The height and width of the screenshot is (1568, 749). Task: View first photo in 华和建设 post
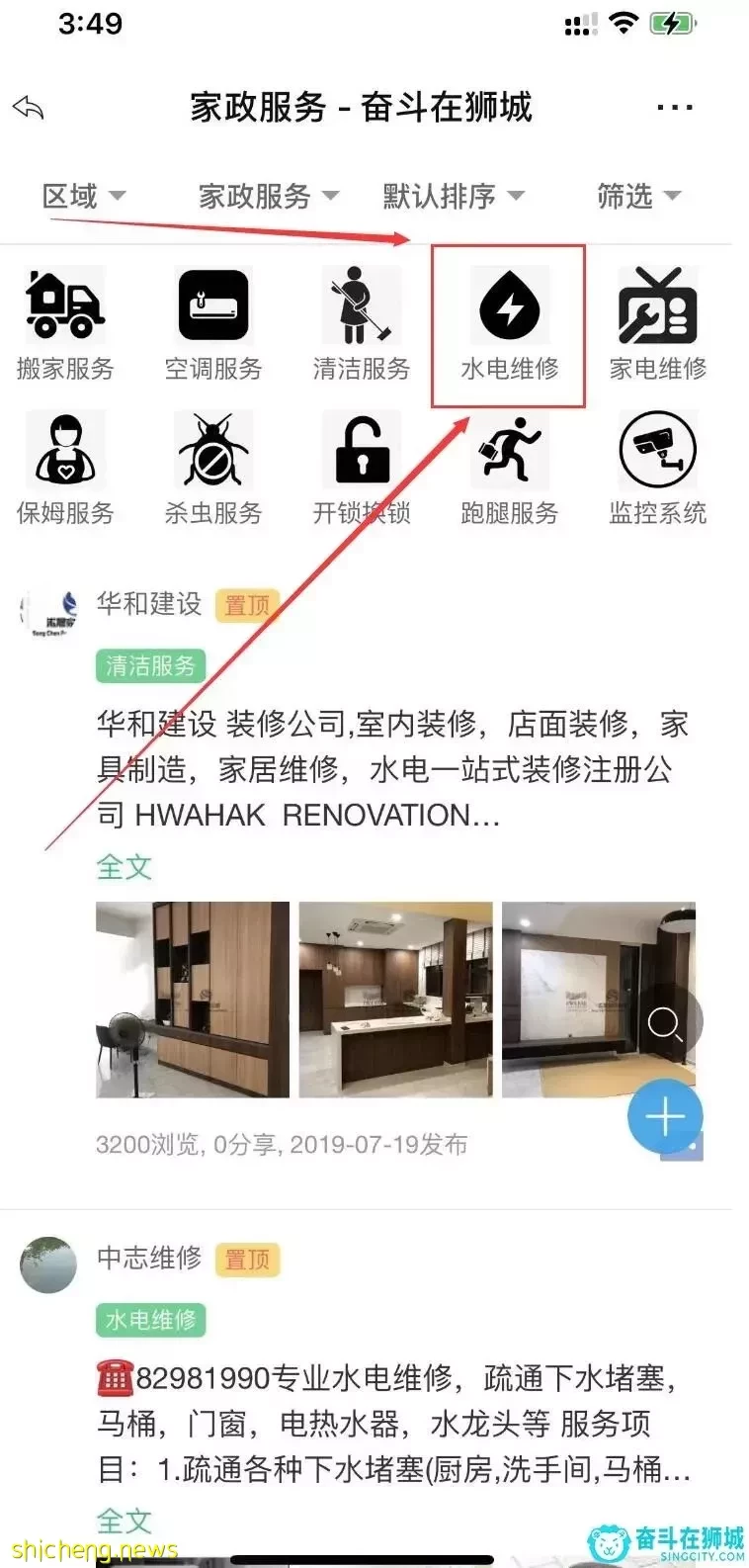point(193,999)
